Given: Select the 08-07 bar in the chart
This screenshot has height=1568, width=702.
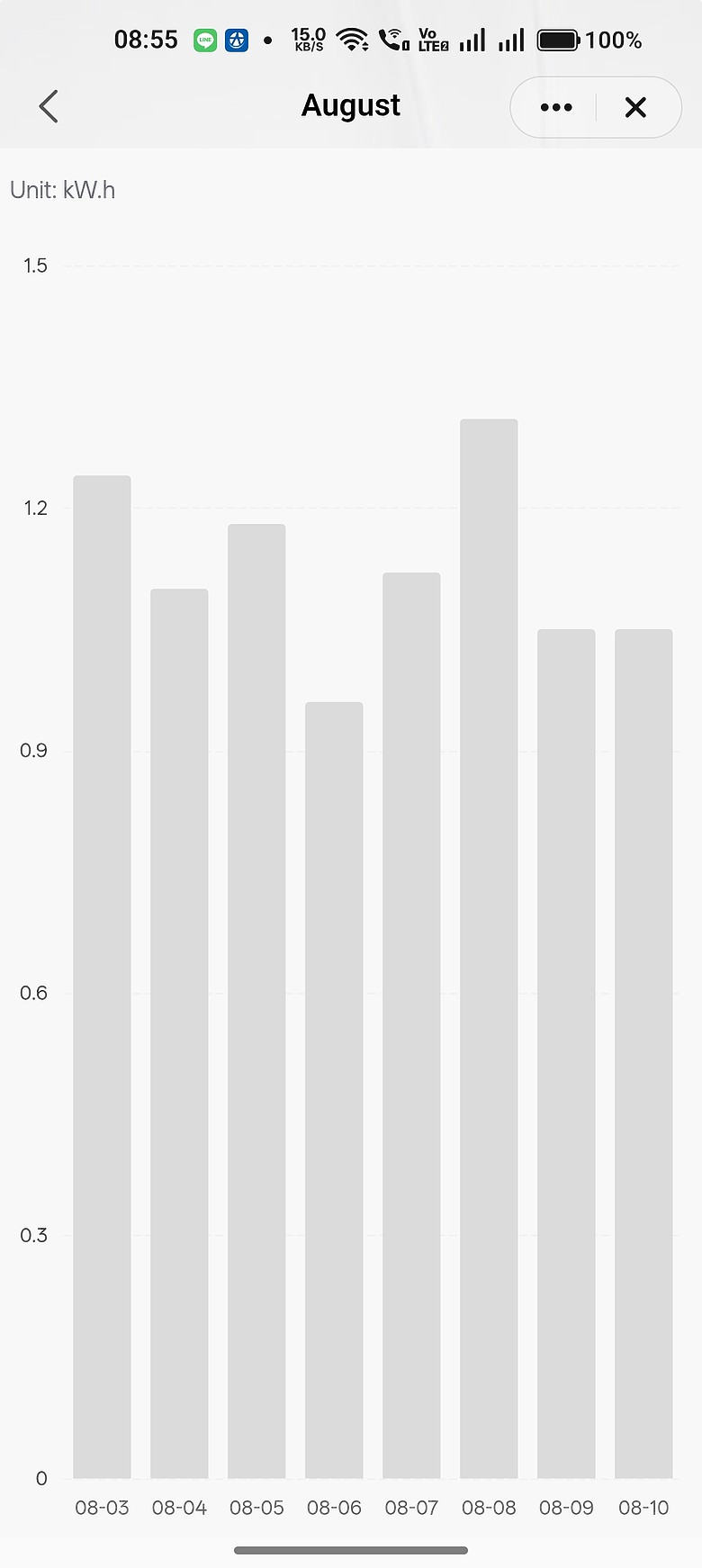Looking at the screenshot, I should pyautogui.click(x=411, y=1025).
